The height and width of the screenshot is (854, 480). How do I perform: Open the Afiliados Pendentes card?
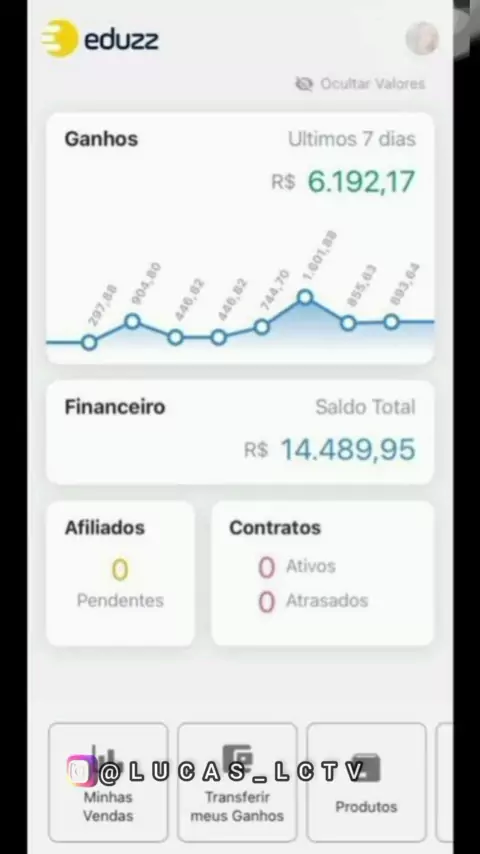120,574
